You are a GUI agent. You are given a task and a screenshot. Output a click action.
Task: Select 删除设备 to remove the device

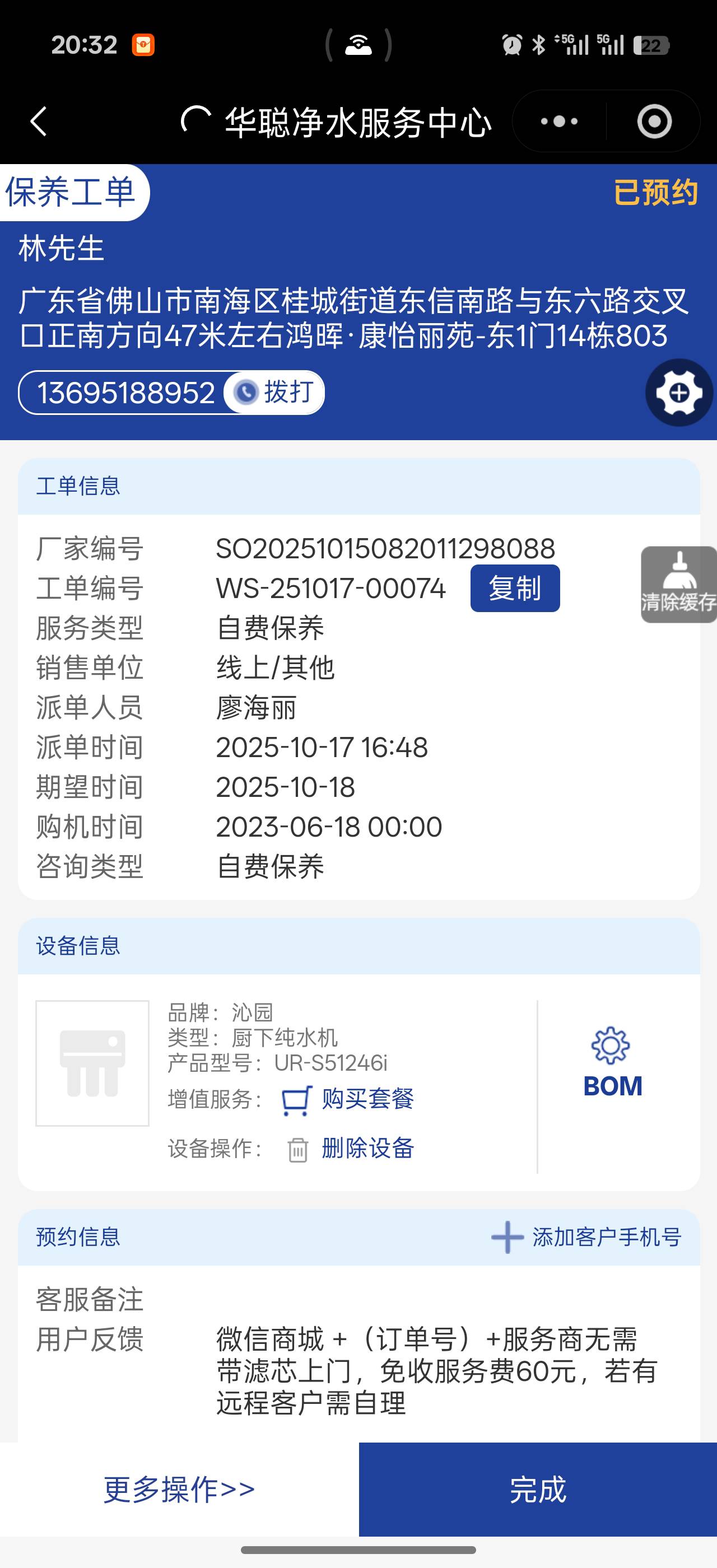[351, 1149]
